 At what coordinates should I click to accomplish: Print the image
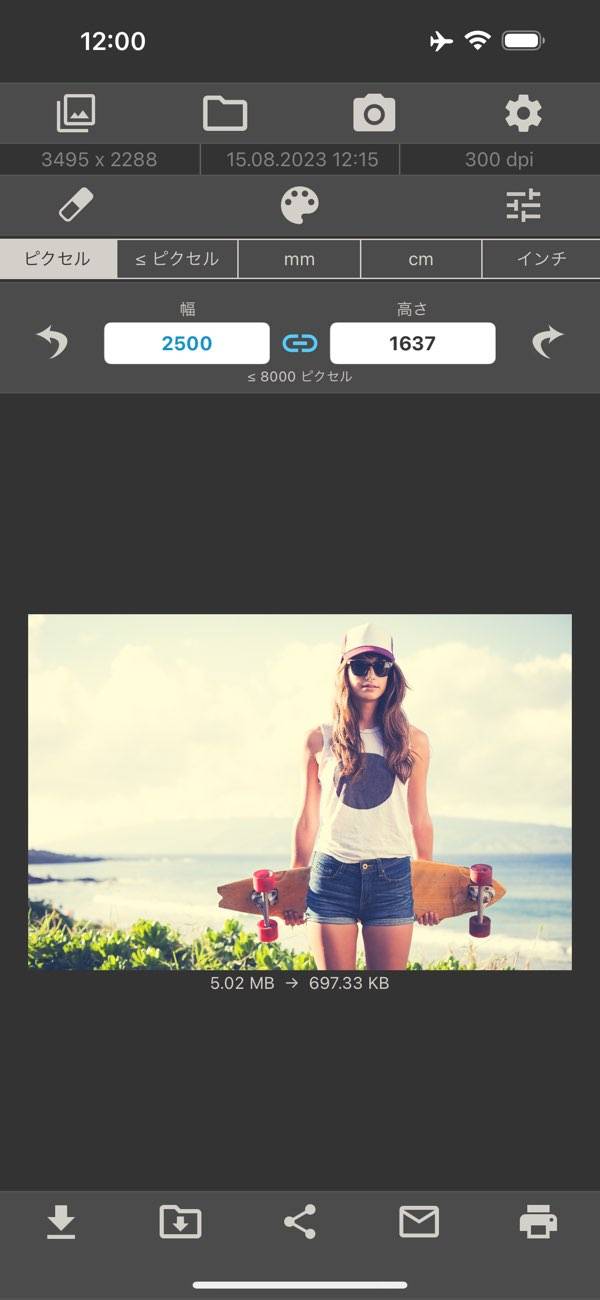[538, 1222]
